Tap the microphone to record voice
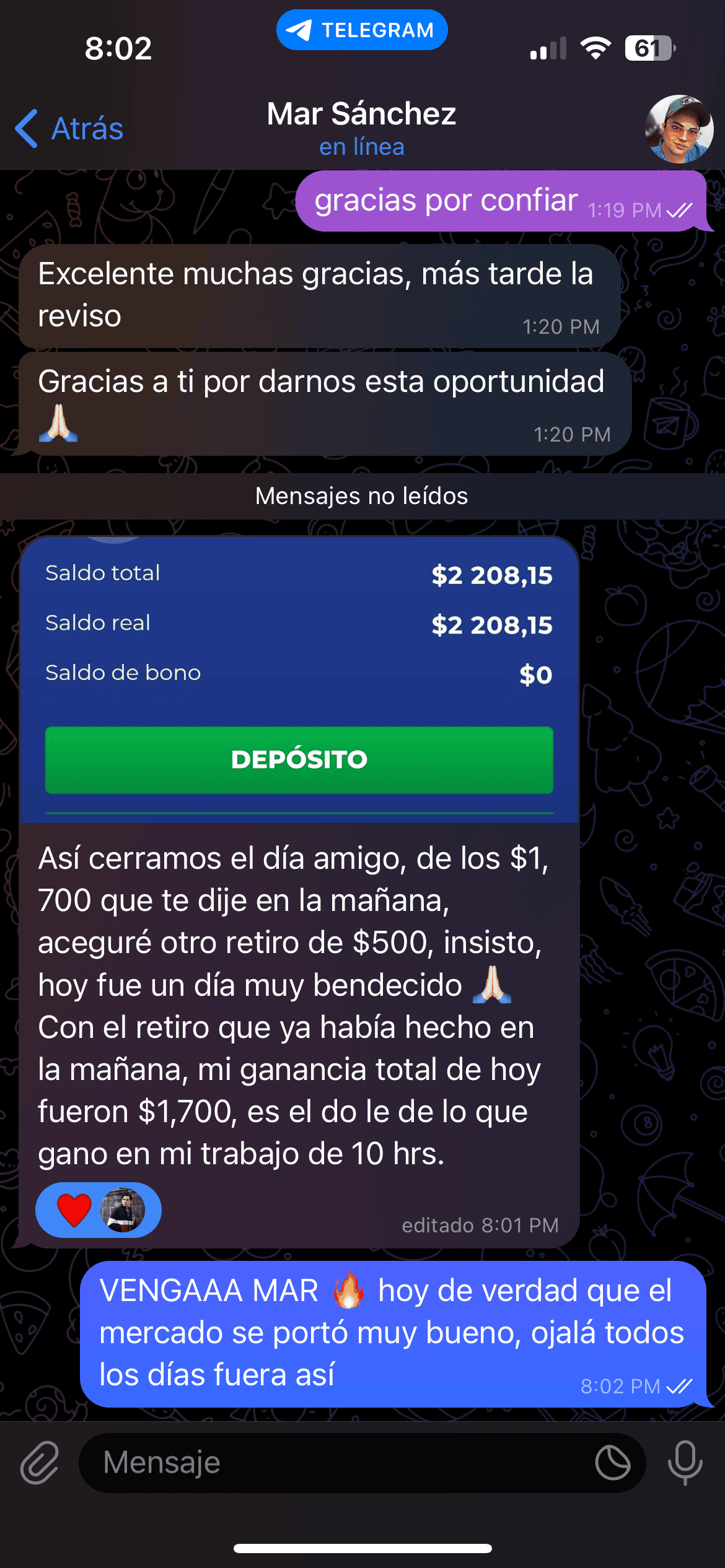 click(685, 1462)
